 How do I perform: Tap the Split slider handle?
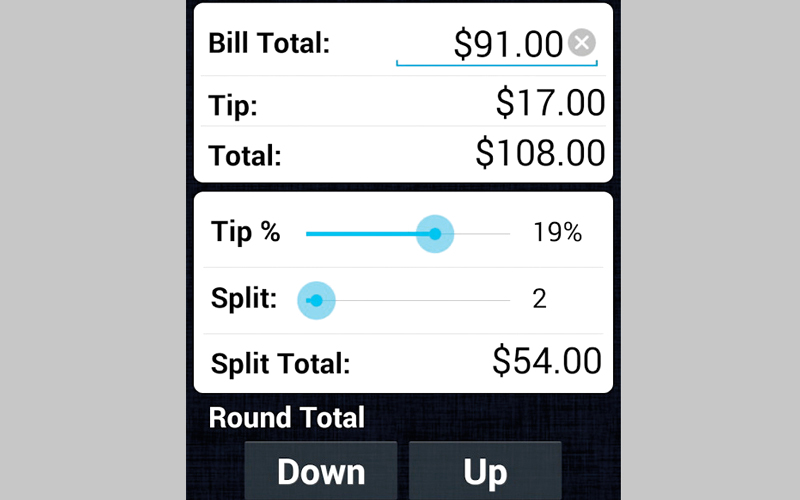click(316, 300)
